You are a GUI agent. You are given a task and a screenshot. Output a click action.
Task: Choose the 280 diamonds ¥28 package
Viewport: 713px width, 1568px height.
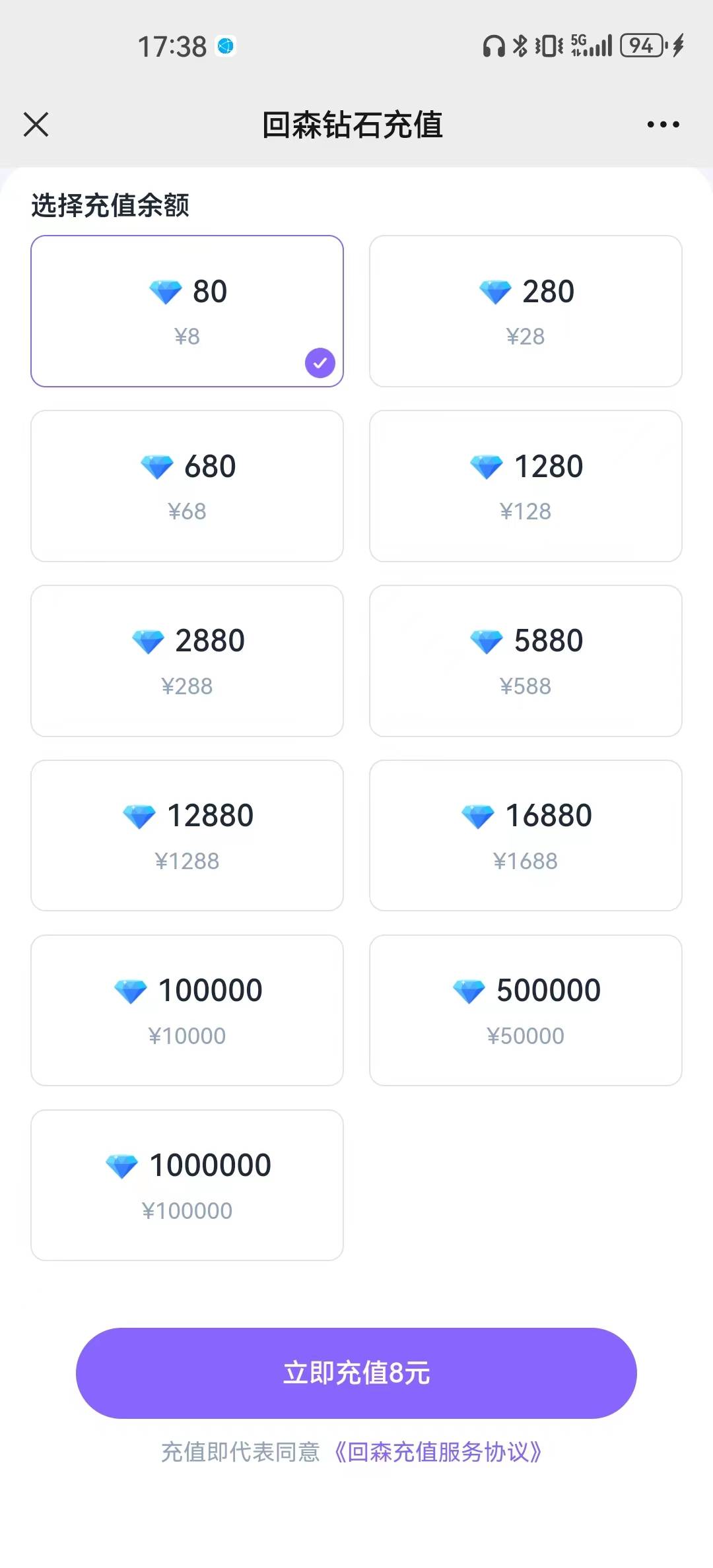(526, 311)
